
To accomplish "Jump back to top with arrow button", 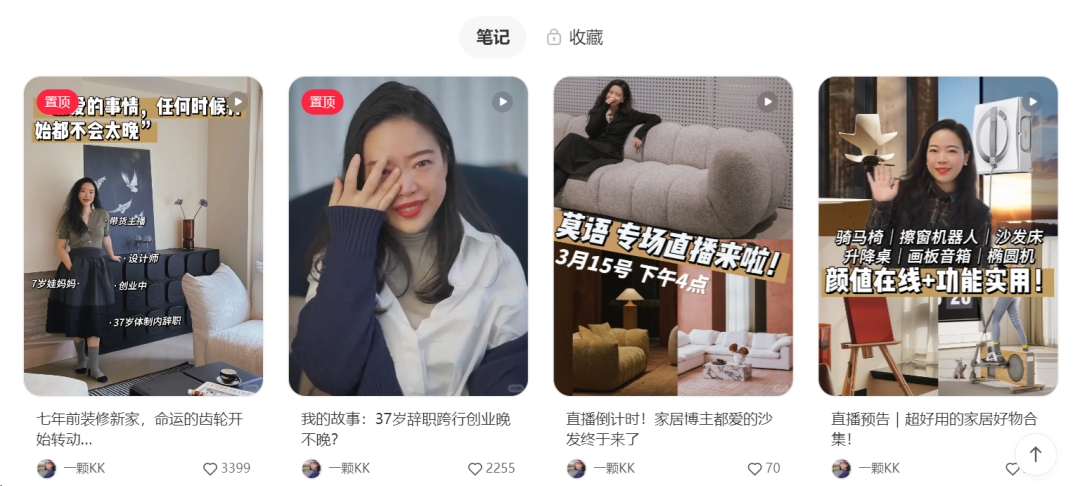I will [1035, 454].
